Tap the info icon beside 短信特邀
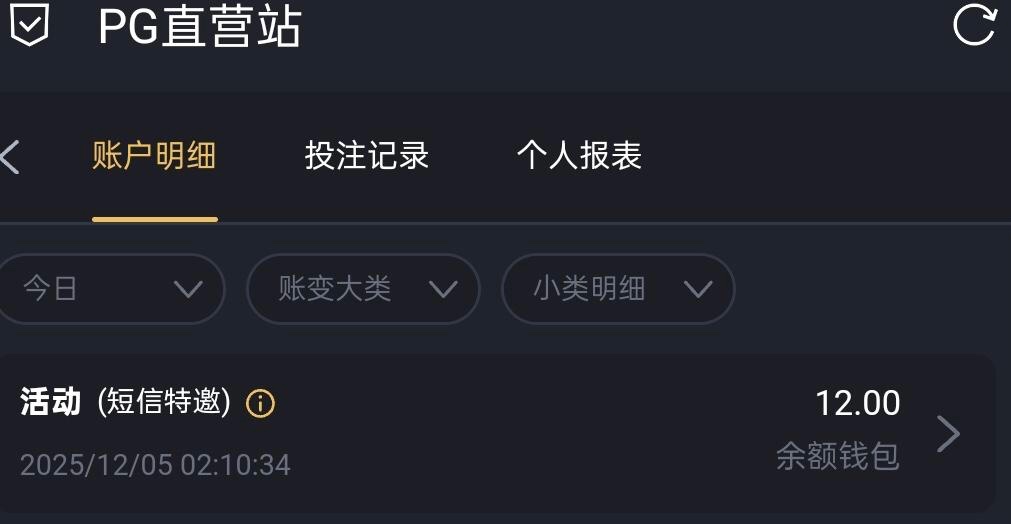 click(260, 403)
